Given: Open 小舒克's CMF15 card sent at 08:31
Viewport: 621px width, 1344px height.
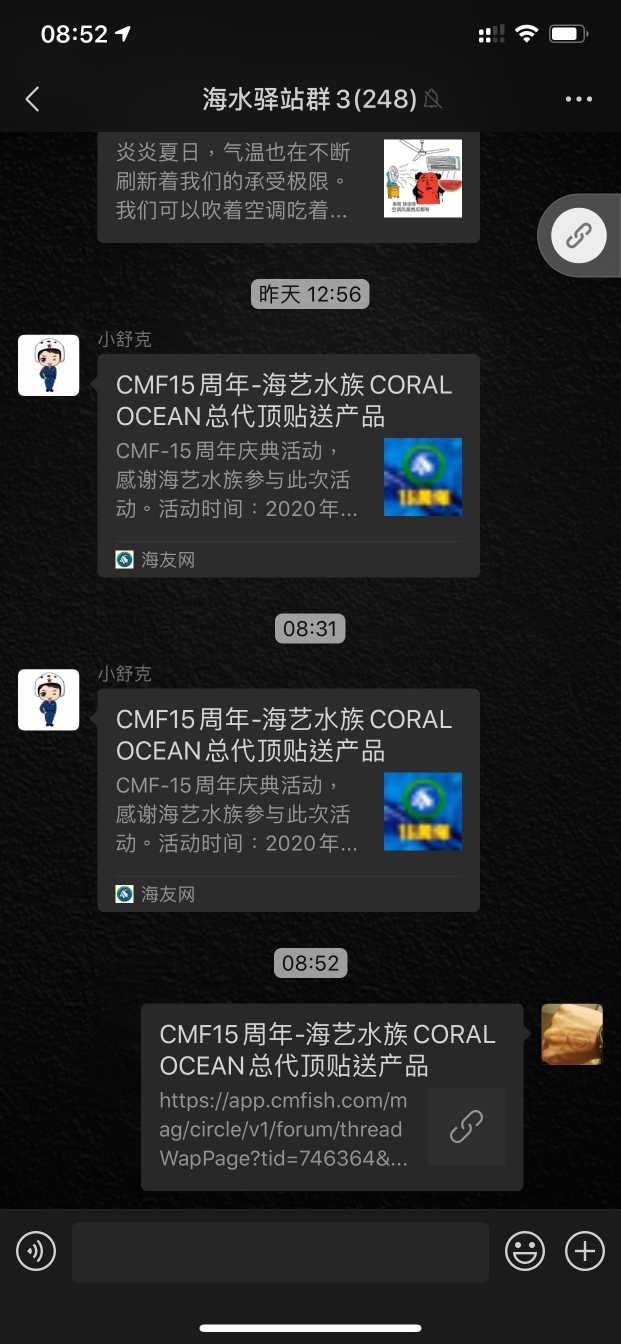Looking at the screenshot, I should [x=288, y=799].
